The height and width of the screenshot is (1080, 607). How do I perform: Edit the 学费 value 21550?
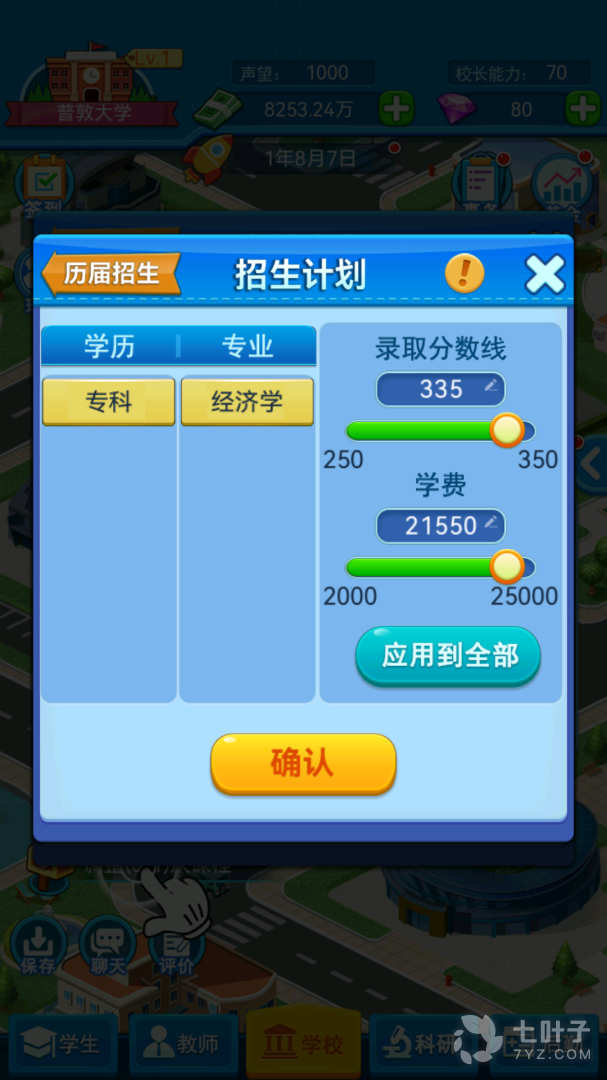point(441,525)
